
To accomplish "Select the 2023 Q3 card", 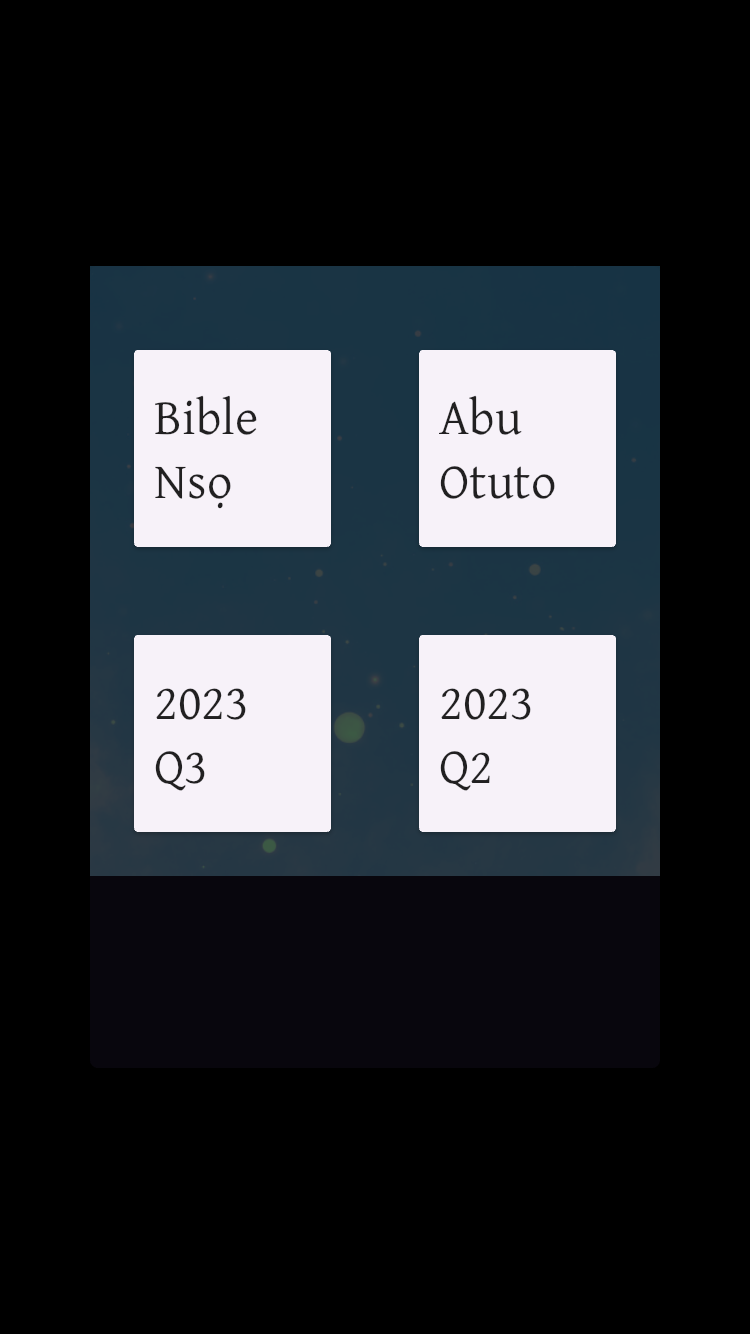I will (232, 733).
